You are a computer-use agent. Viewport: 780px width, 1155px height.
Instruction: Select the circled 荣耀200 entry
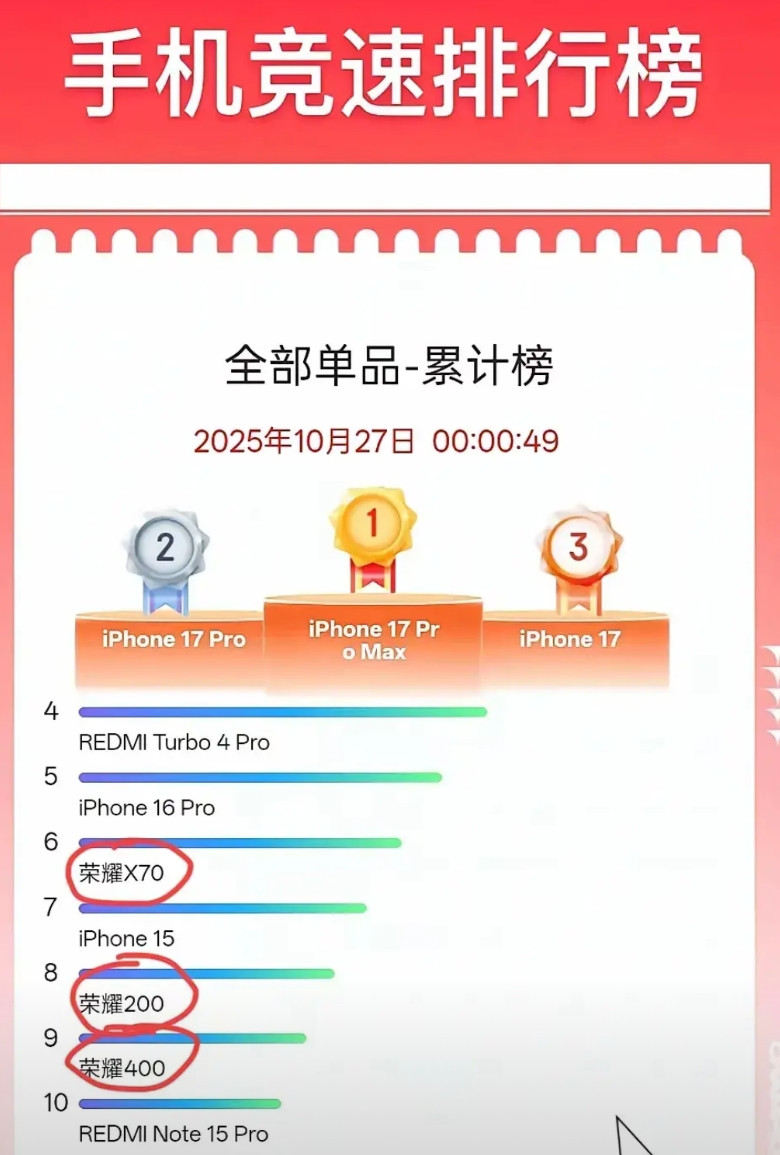[125, 1003]
